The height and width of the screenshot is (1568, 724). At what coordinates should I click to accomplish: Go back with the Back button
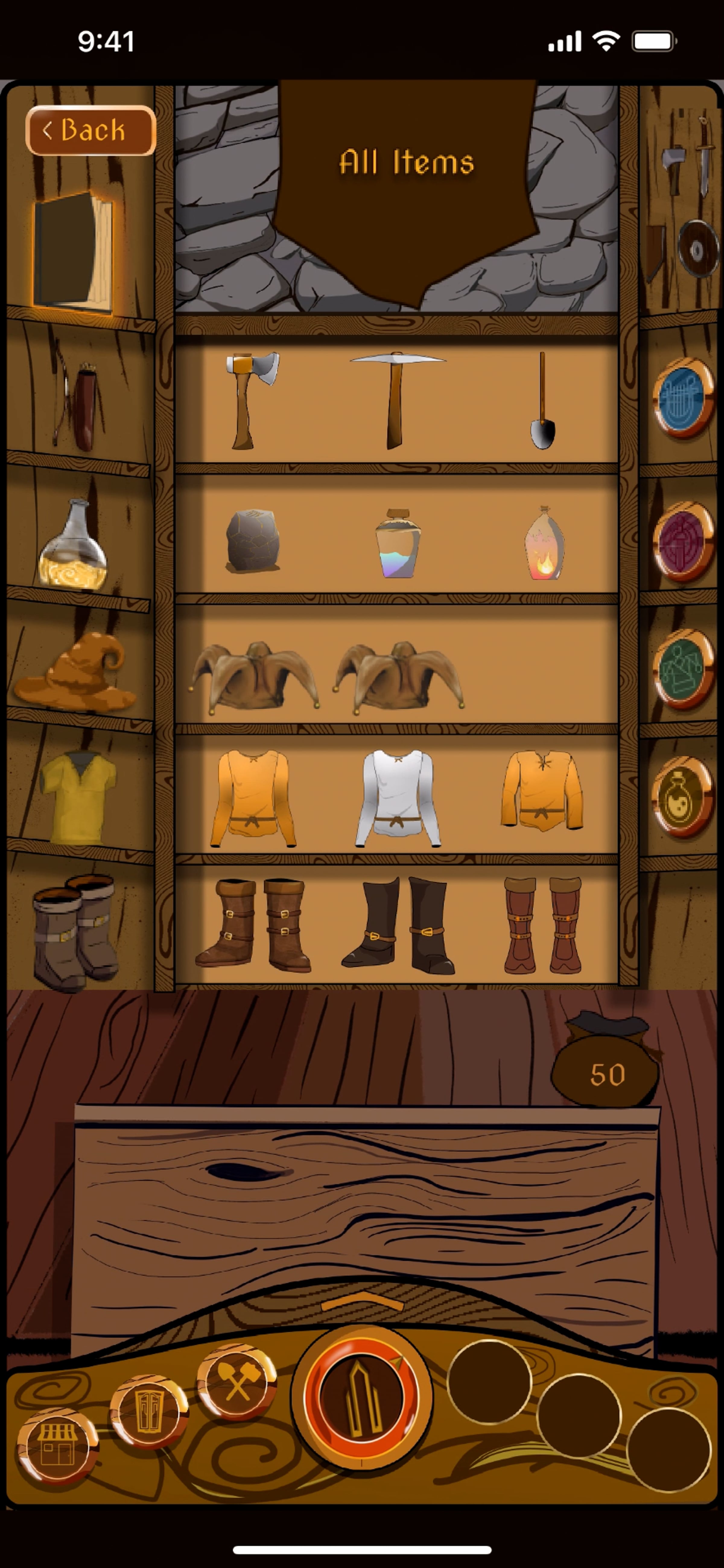coord(91,130)
